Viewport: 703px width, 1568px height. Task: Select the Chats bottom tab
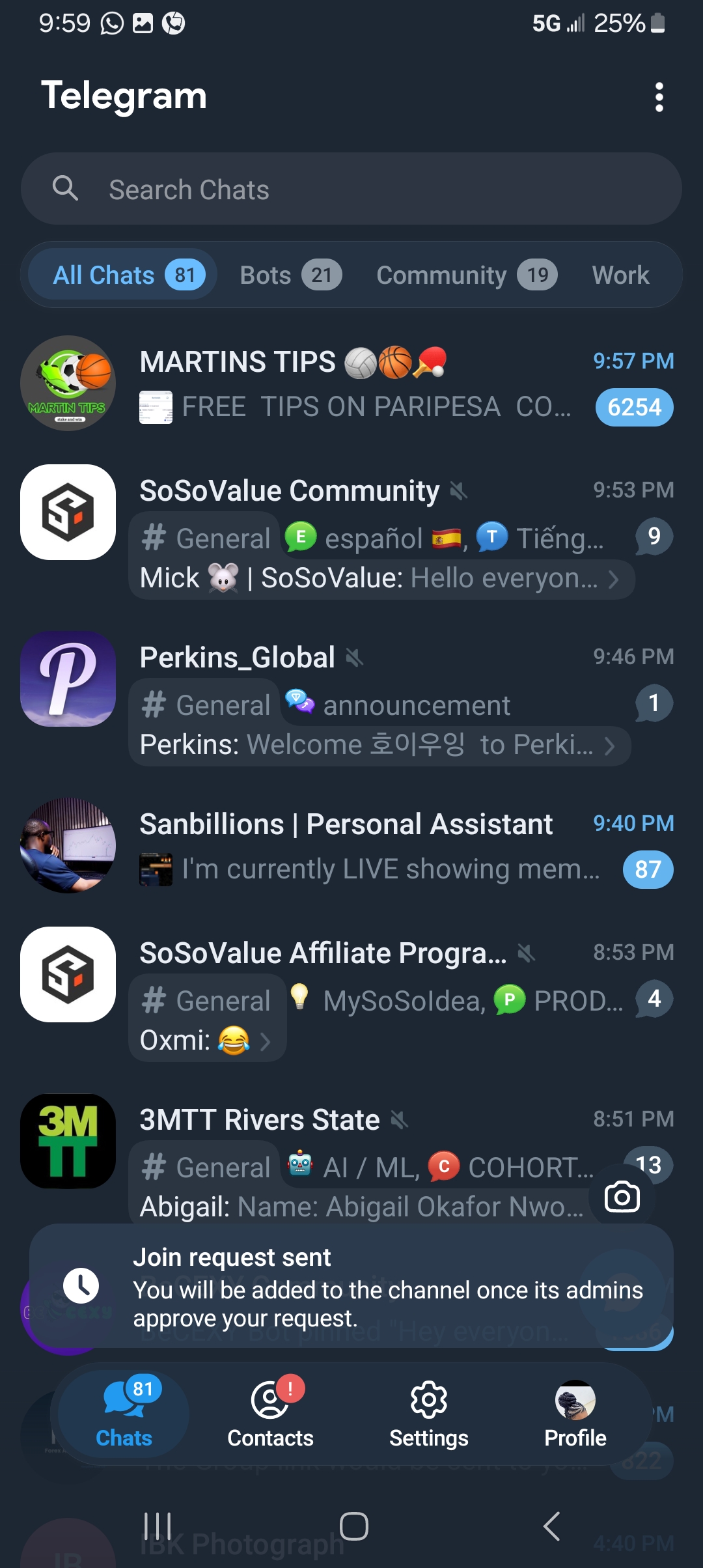[x=124, y=1414]
